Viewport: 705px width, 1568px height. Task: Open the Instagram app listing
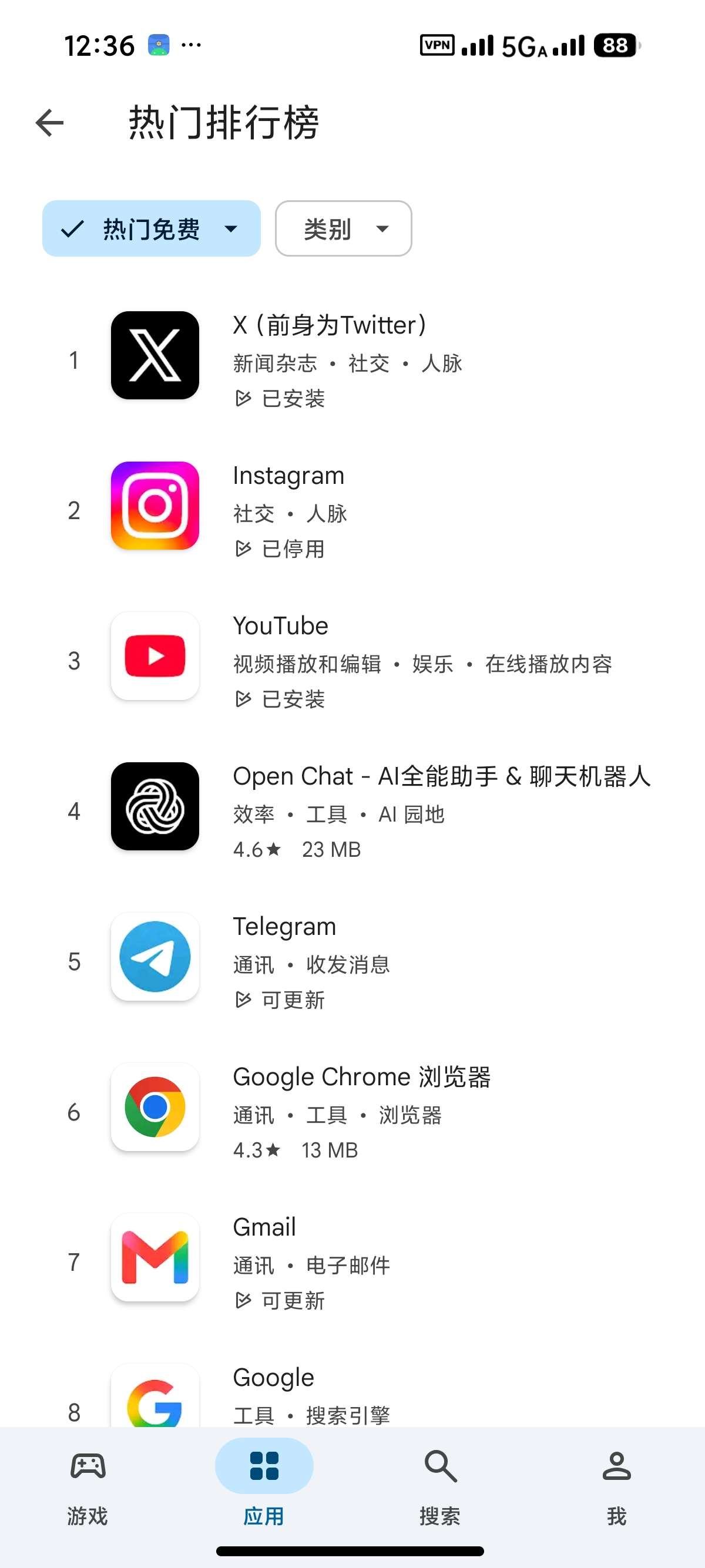352,510
